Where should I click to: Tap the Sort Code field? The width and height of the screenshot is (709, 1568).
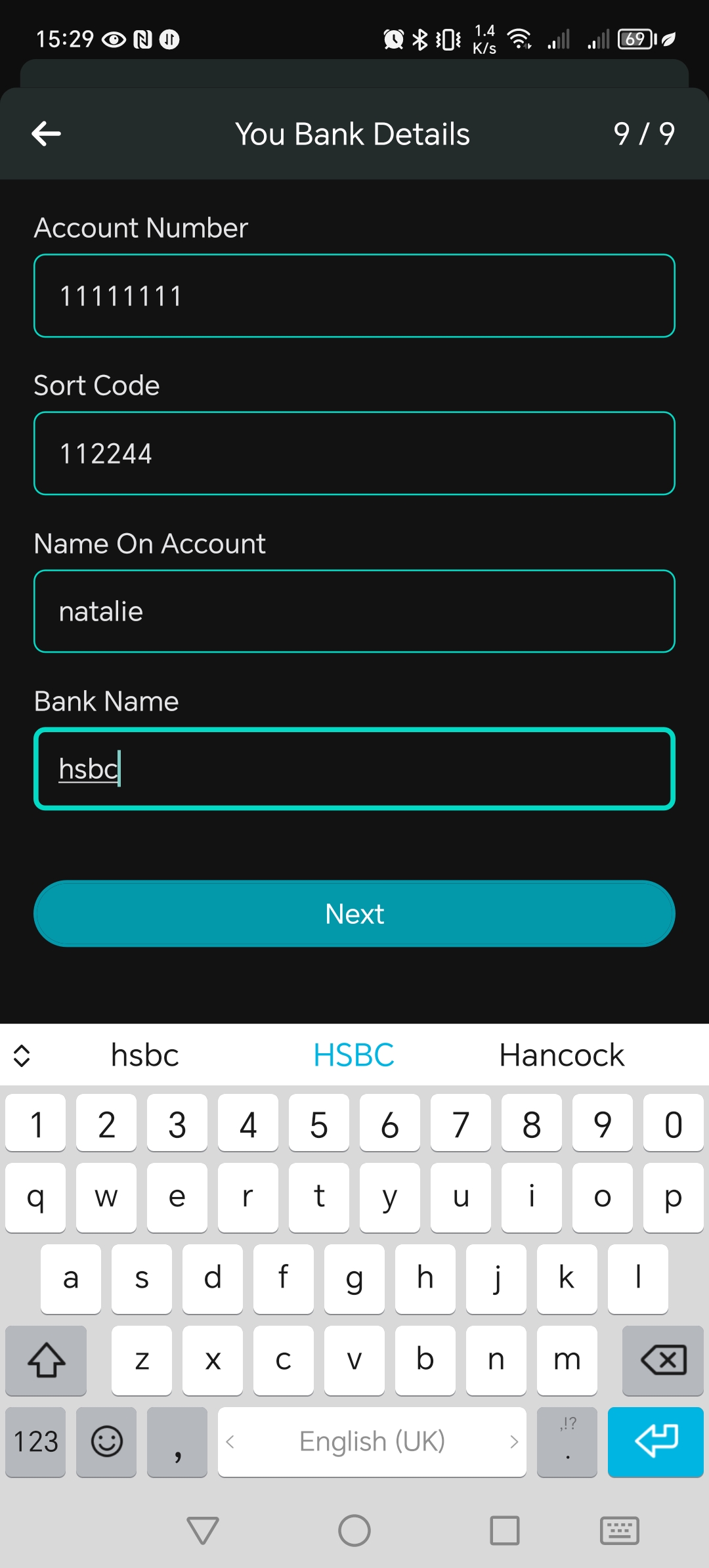click(354, 454)
